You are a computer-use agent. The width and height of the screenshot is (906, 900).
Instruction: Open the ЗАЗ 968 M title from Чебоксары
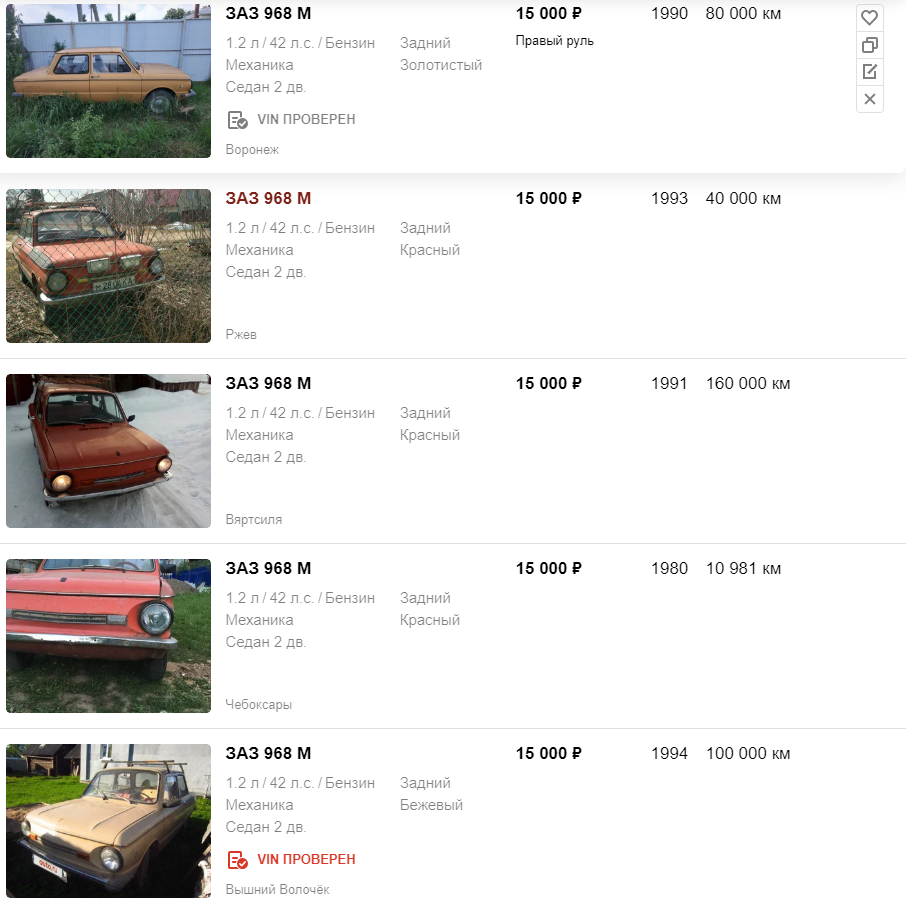coord(268,568)
